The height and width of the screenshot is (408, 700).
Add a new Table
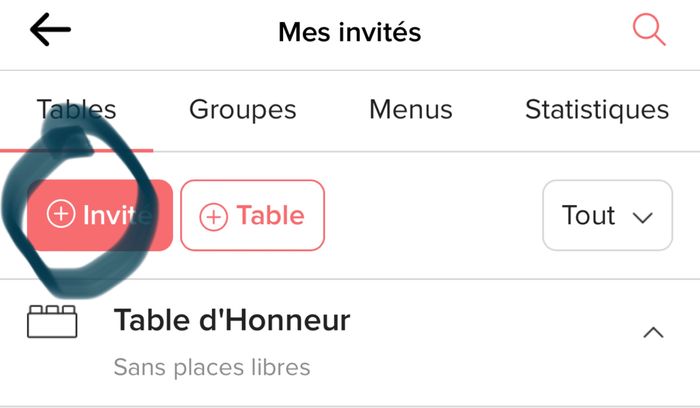tap(252, 215)
